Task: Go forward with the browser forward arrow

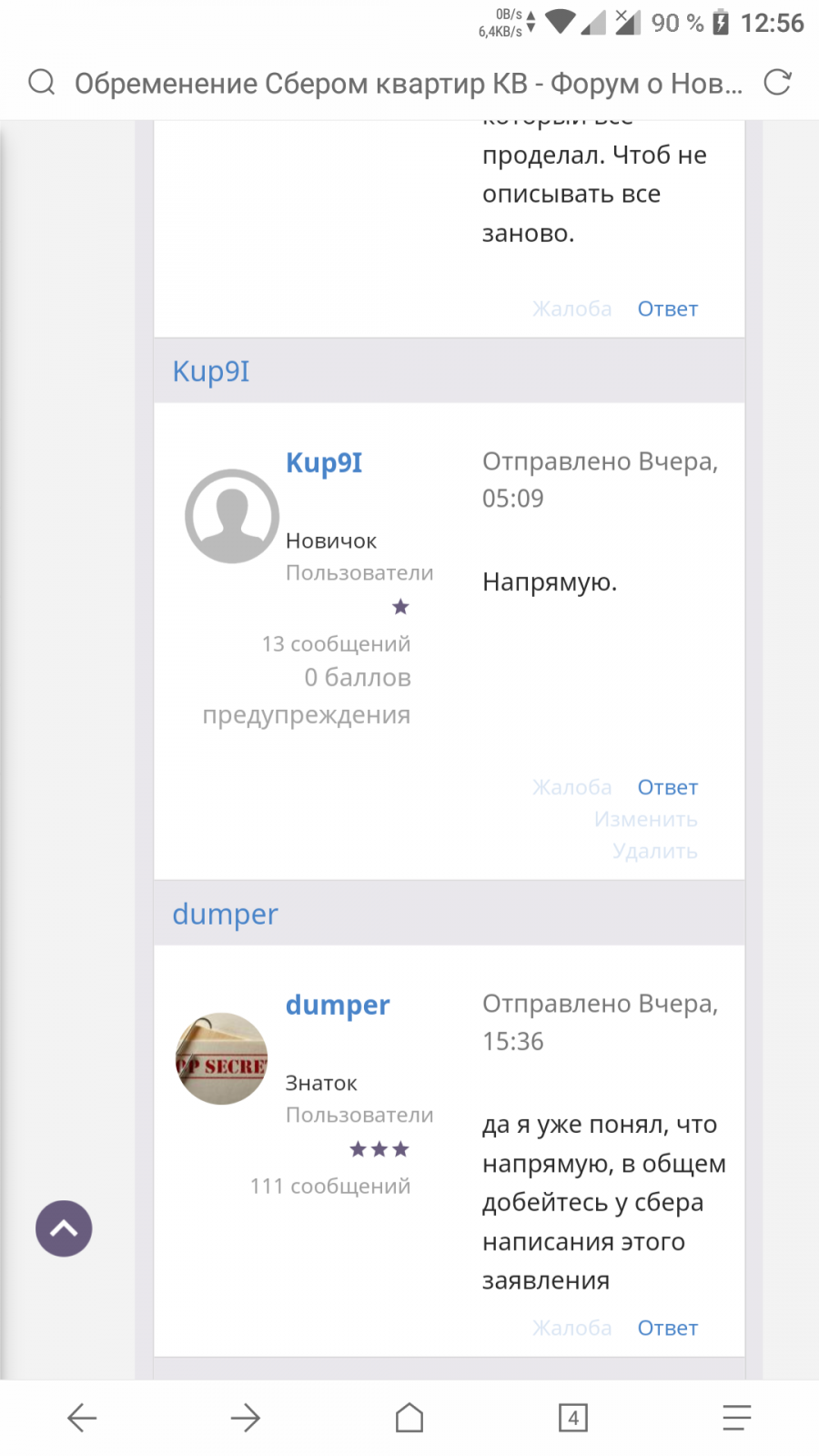Action: click(246, 1418)
